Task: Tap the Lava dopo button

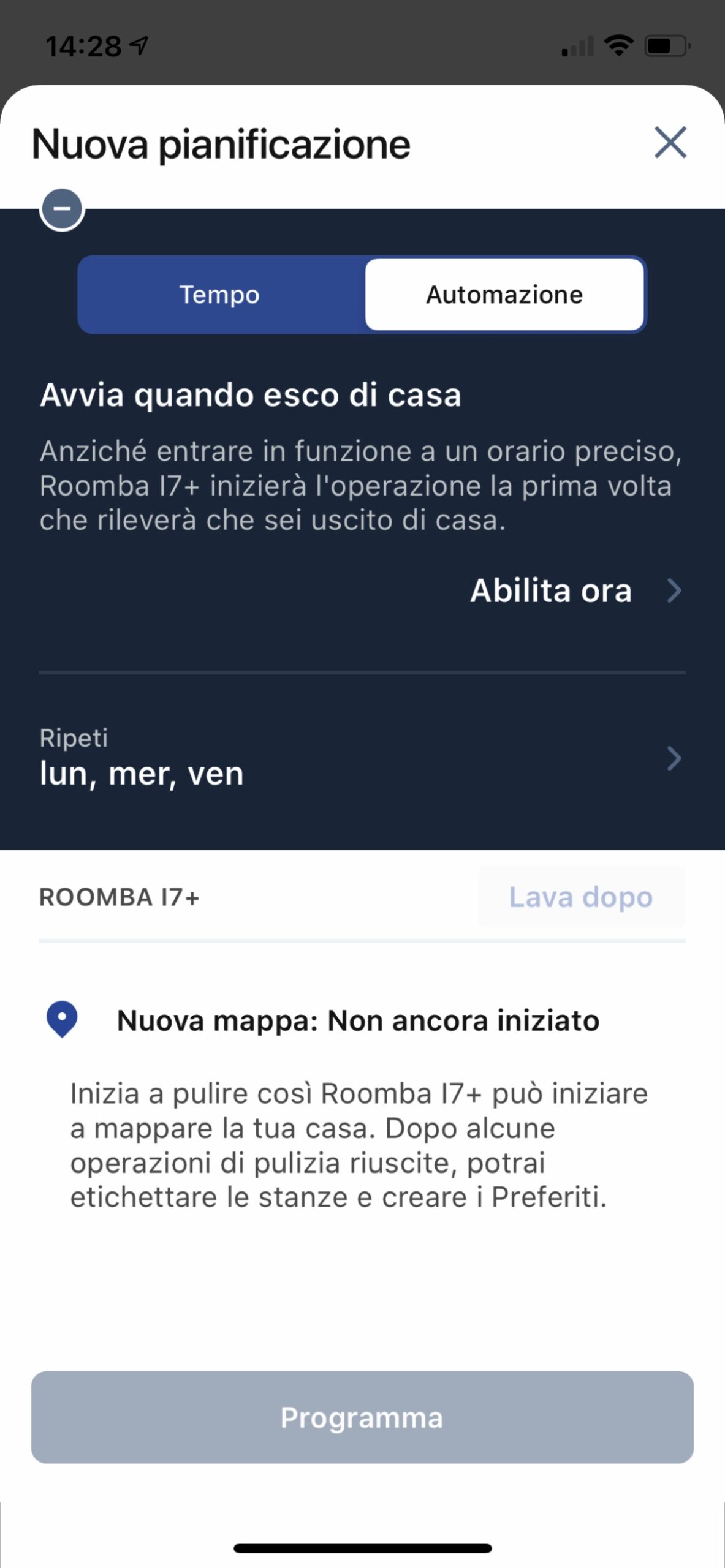Action: pos(581,897)
